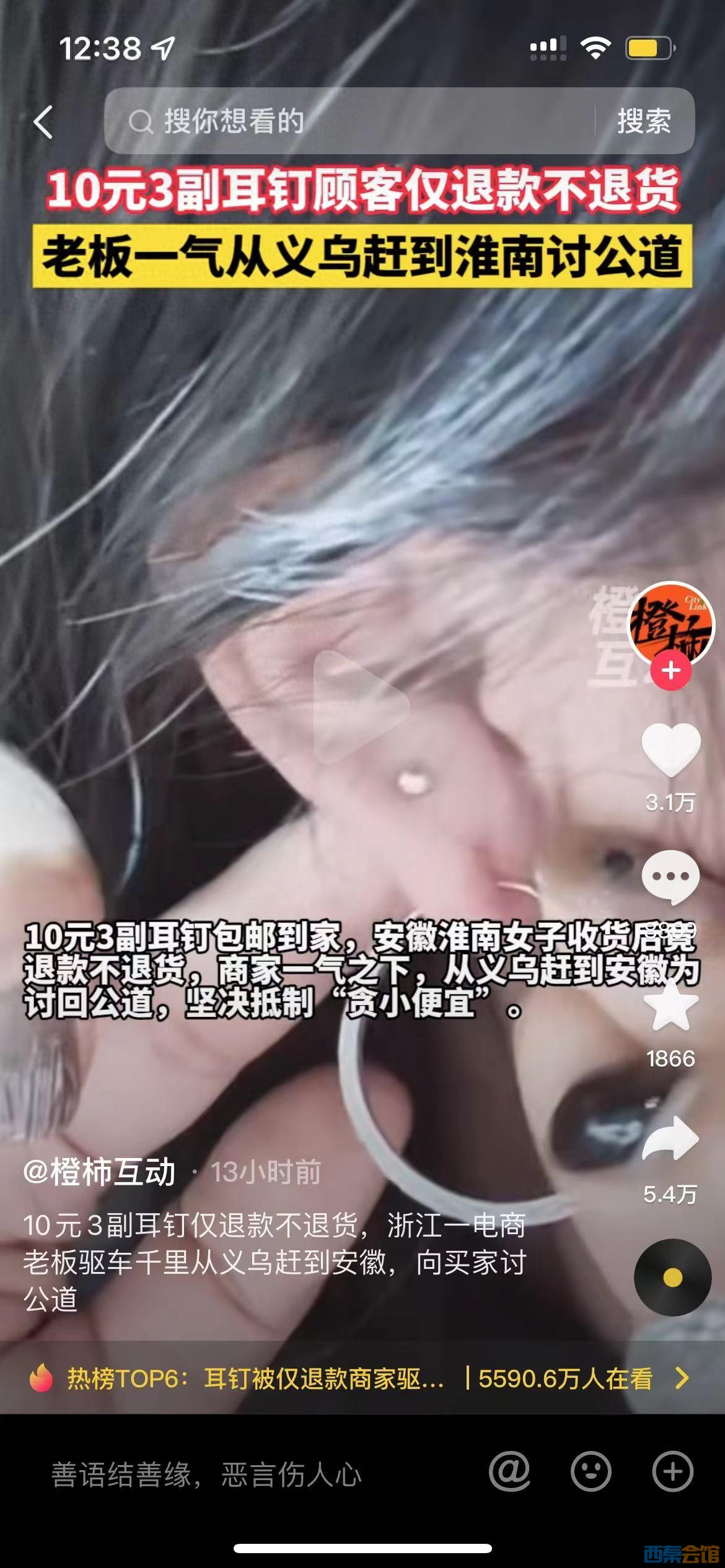Open the 热榜TOP6 trending banner
The width and height of the screenshot is (725, 1568).
click(359, 1379)
